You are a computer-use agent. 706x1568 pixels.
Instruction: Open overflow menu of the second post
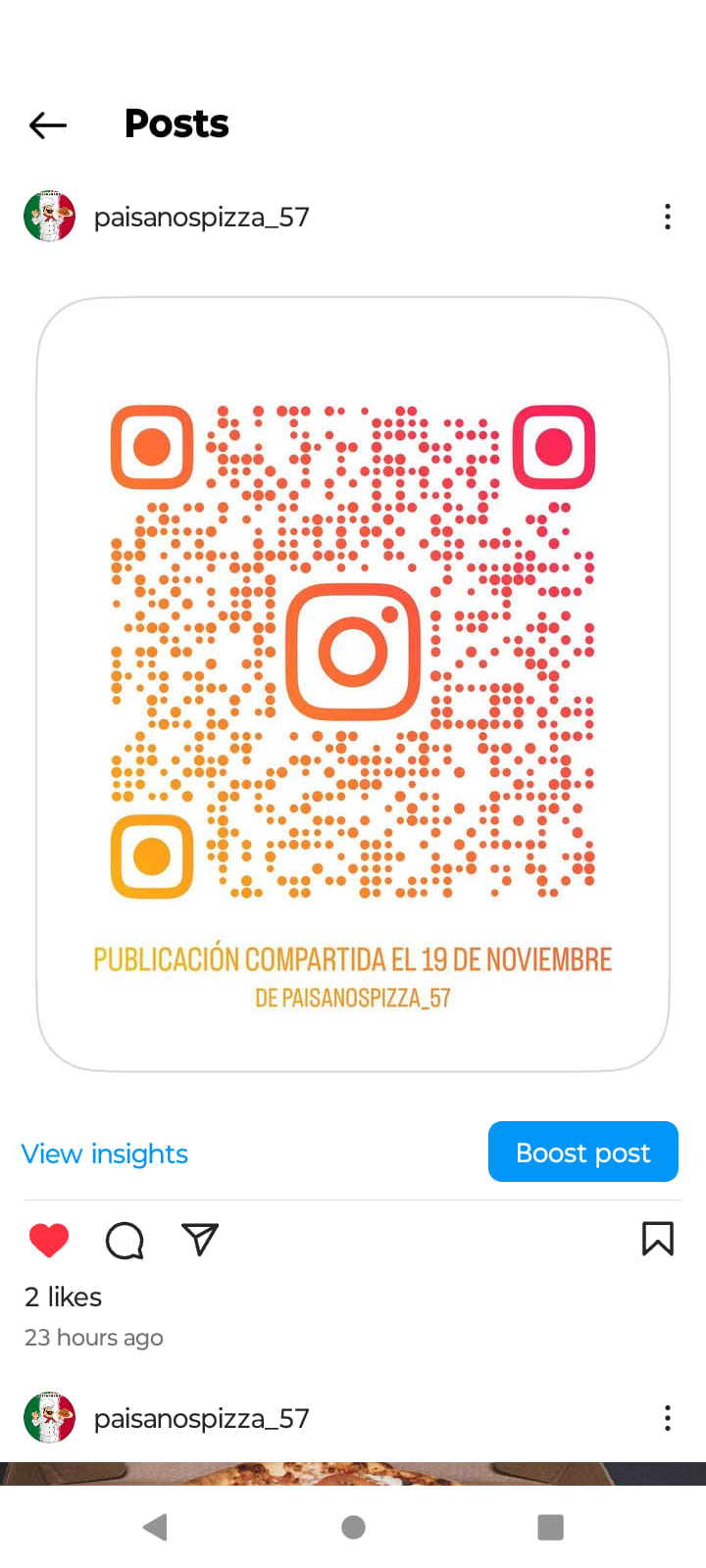pos(668,1418)
